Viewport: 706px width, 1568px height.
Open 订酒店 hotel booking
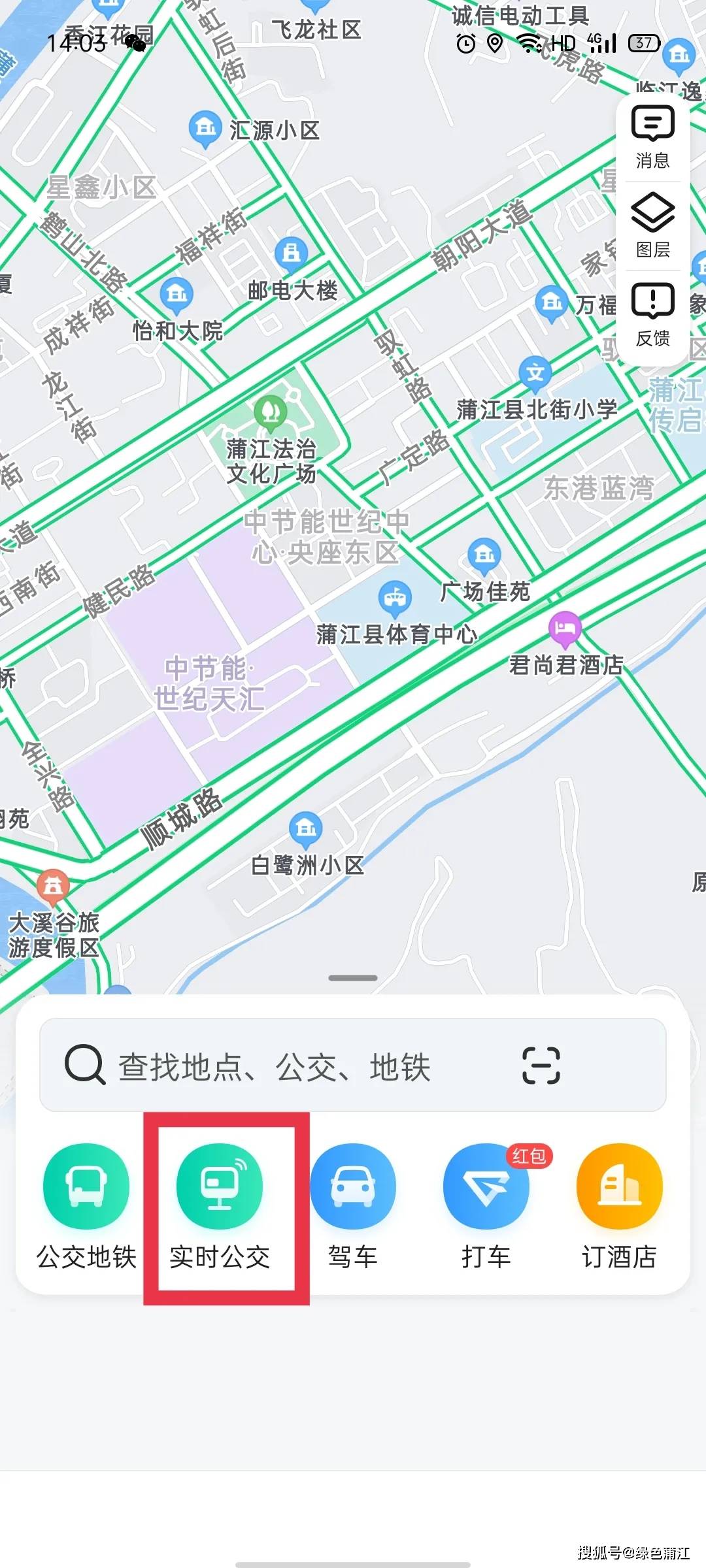tap(620, 1206)
